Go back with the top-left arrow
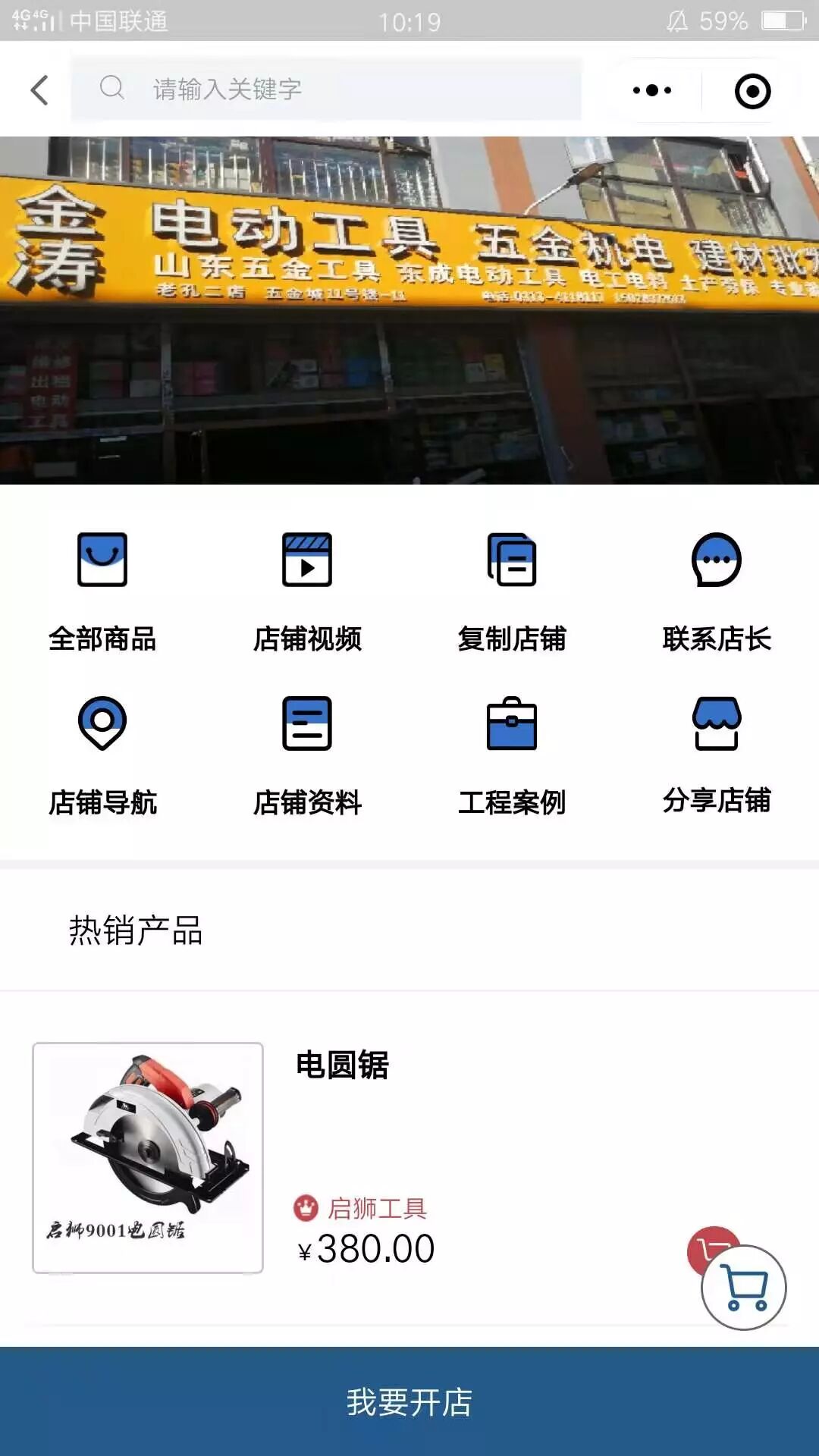Image resolution: width=819 pixels, height=1456 pixels. pos(39,90)
